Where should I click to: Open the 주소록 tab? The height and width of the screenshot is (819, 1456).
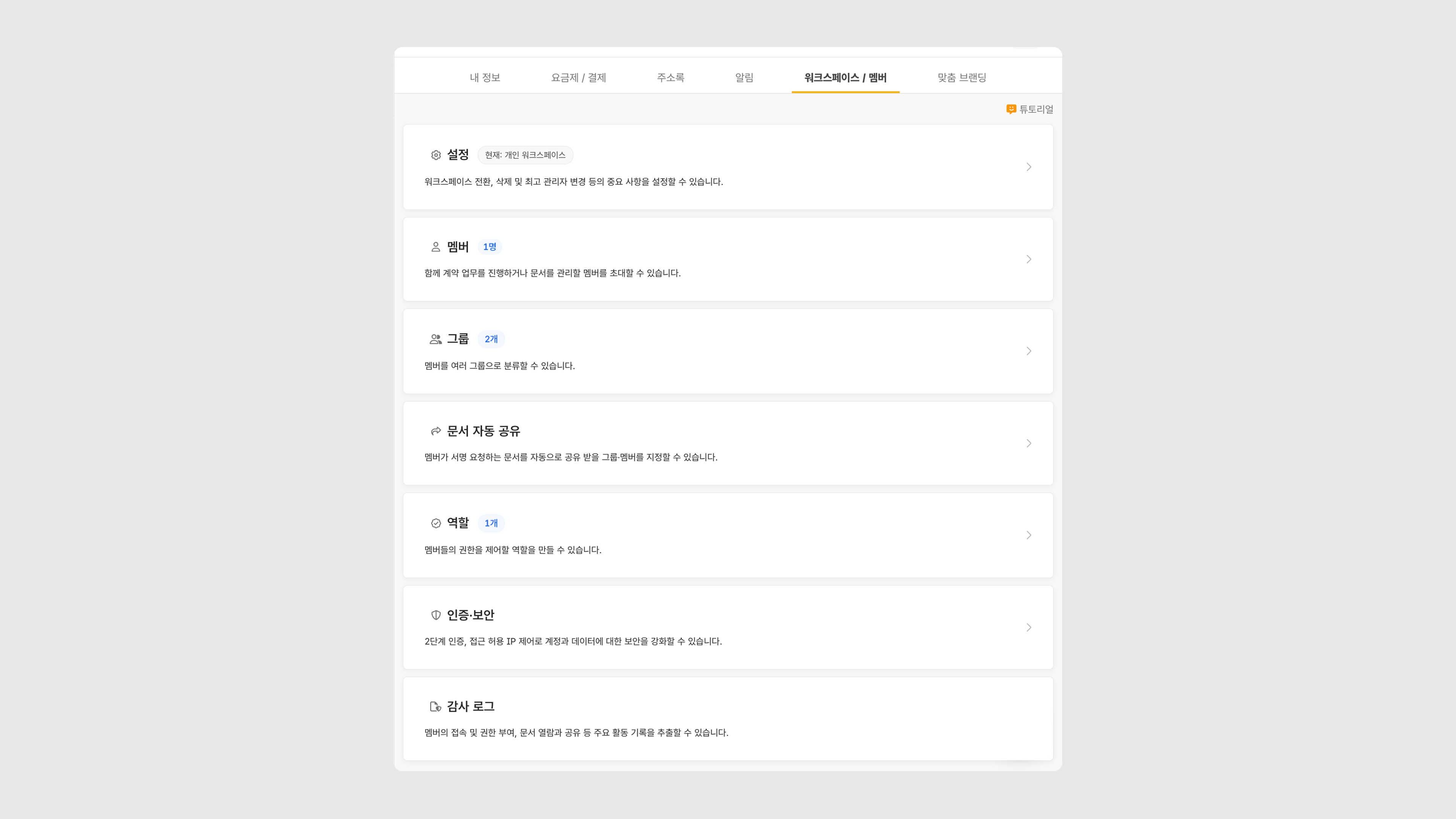point(670,77)
